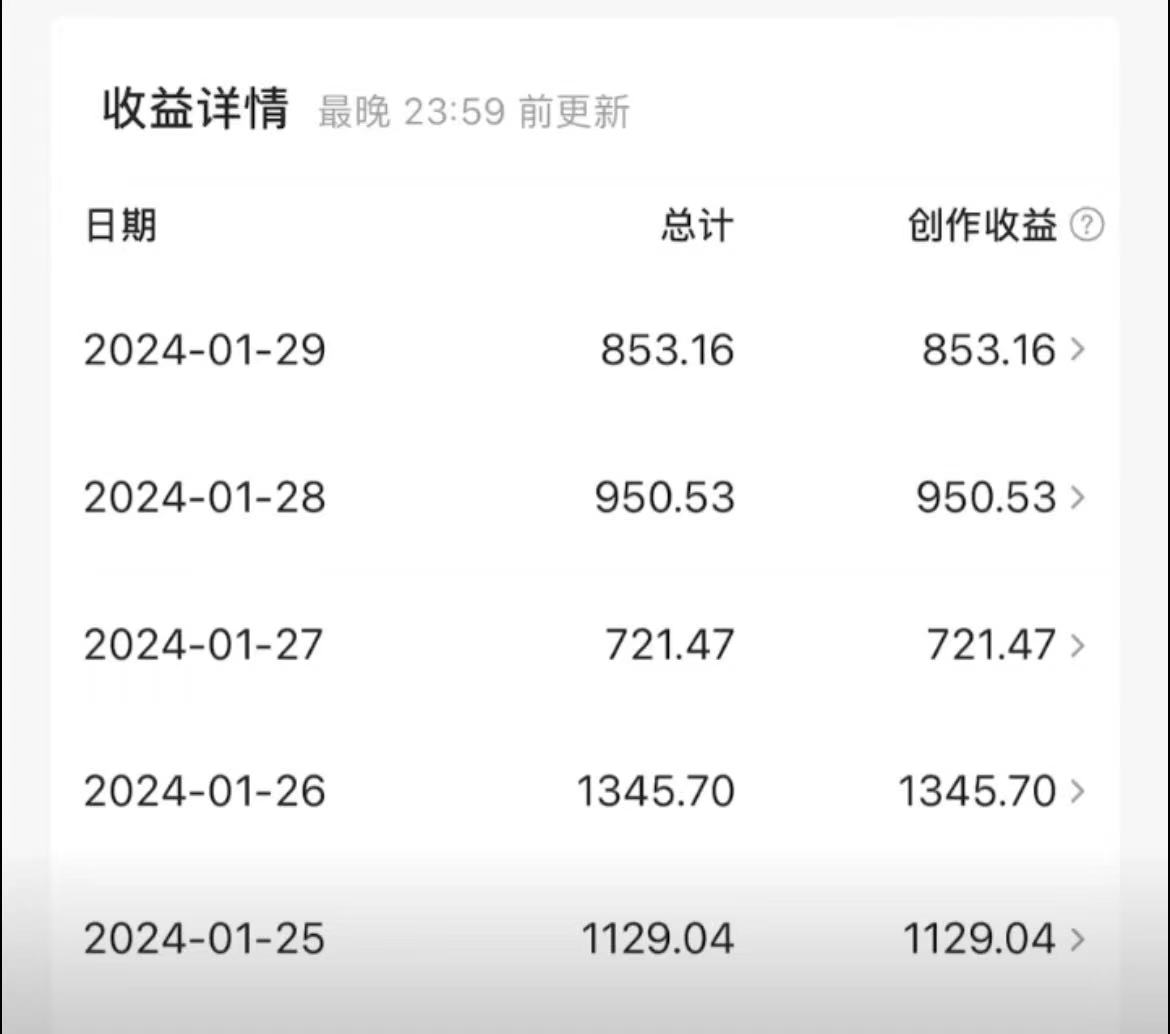
Task: Open the 2024-01-26 earnings row
Action: 1076,792
